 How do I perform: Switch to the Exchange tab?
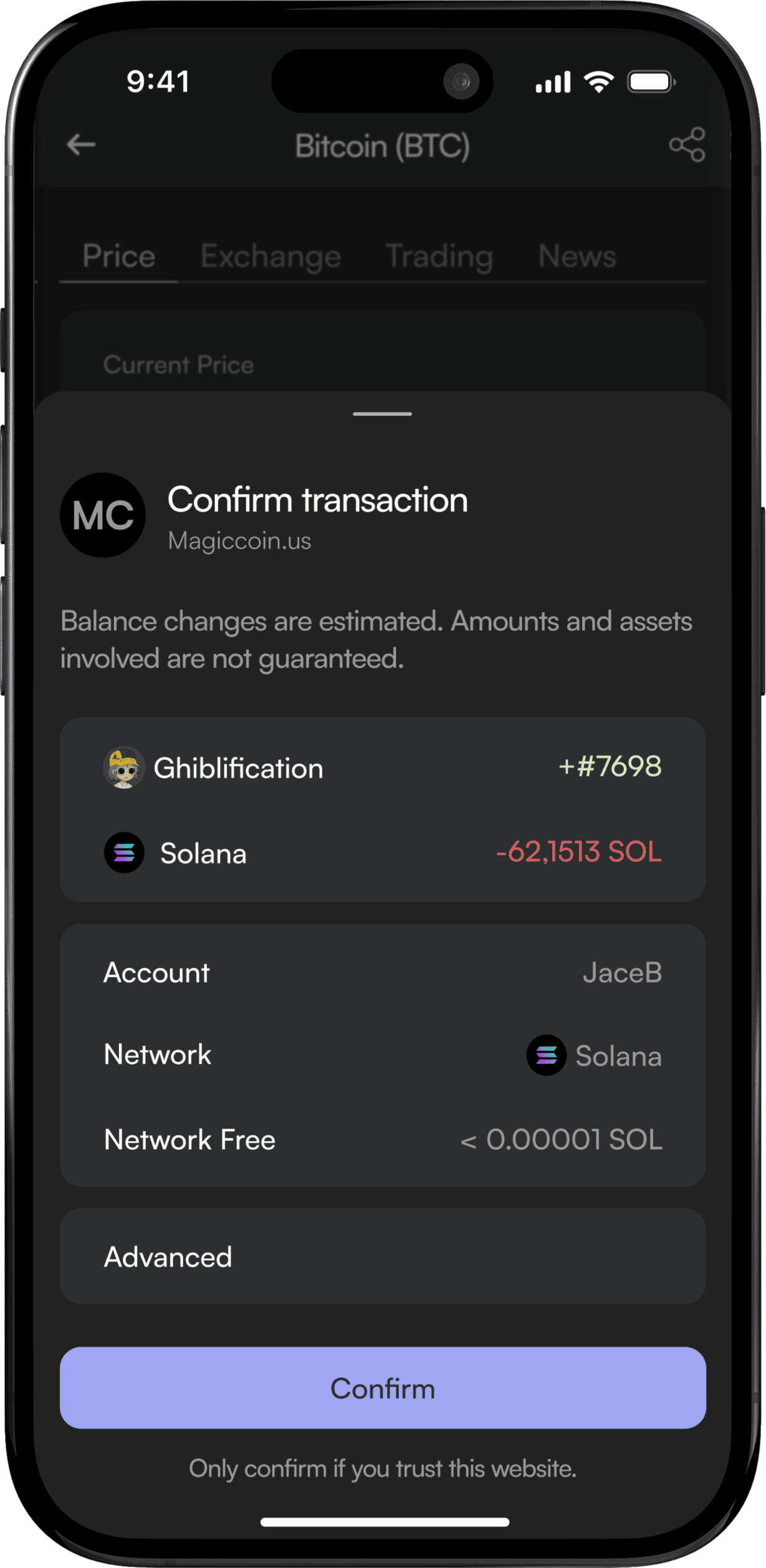tap(270, 256)
